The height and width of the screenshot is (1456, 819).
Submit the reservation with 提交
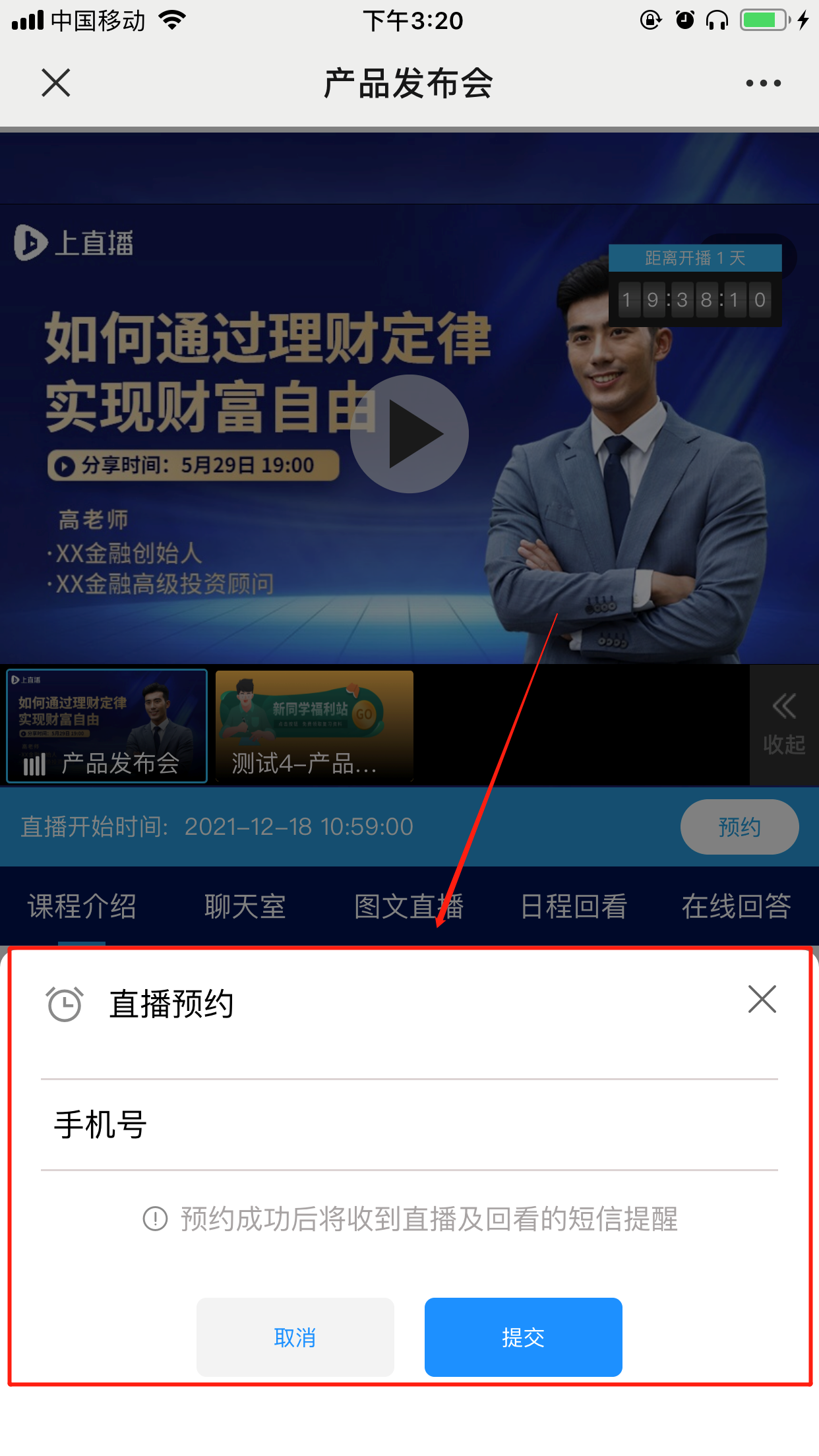pyautogui.click(x=523, y=1337)
